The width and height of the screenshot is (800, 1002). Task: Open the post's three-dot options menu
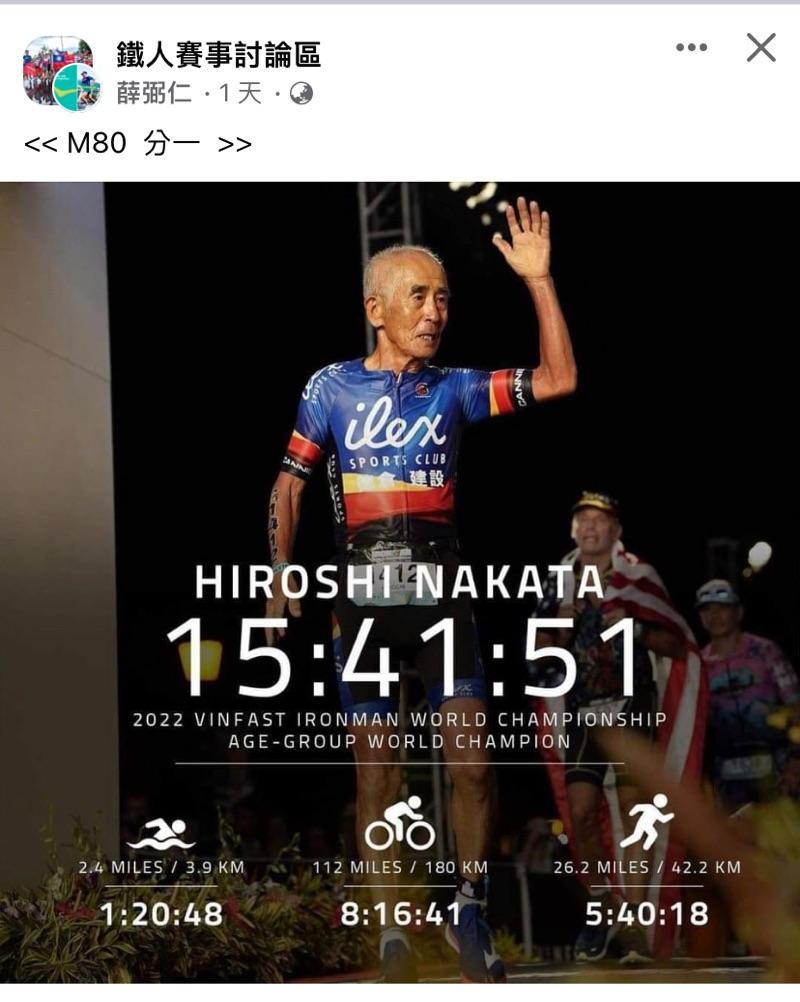[x=691, y=48]
